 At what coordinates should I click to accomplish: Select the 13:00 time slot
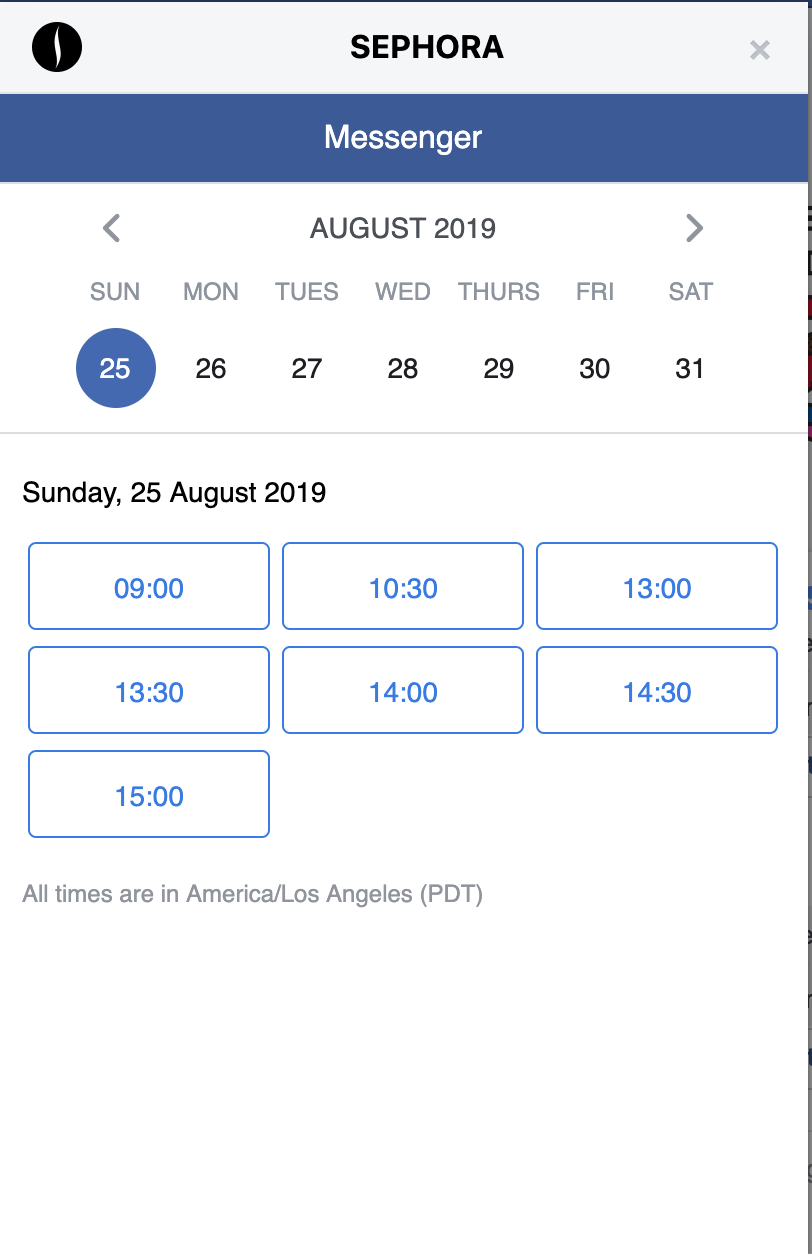point(657,587)
